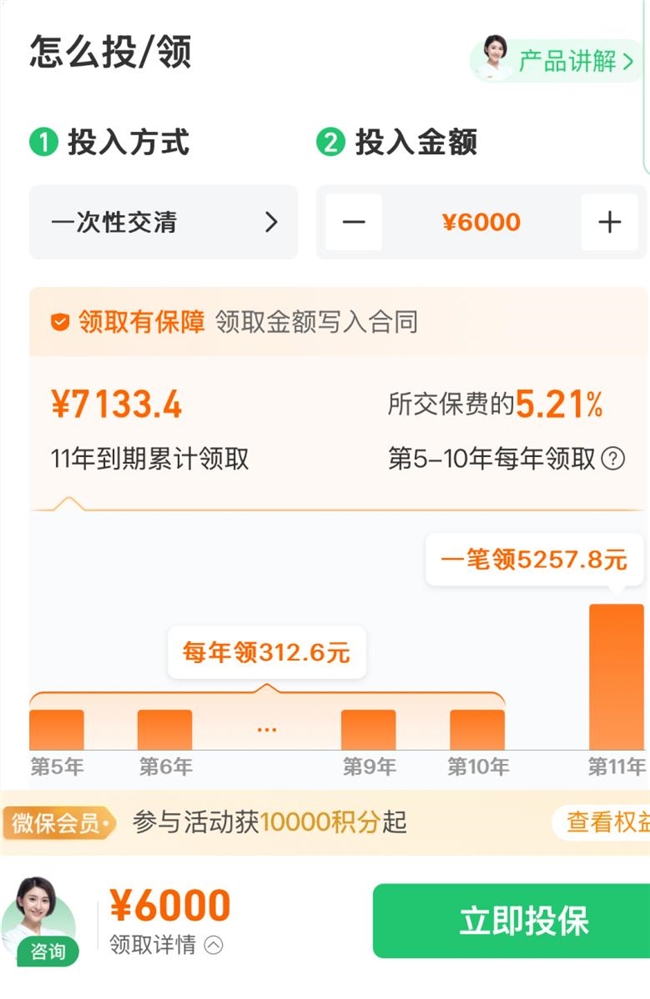Viewport: 650px width, 999px height.
Task: Expand 领取详情 details
Action: point(166,944)
